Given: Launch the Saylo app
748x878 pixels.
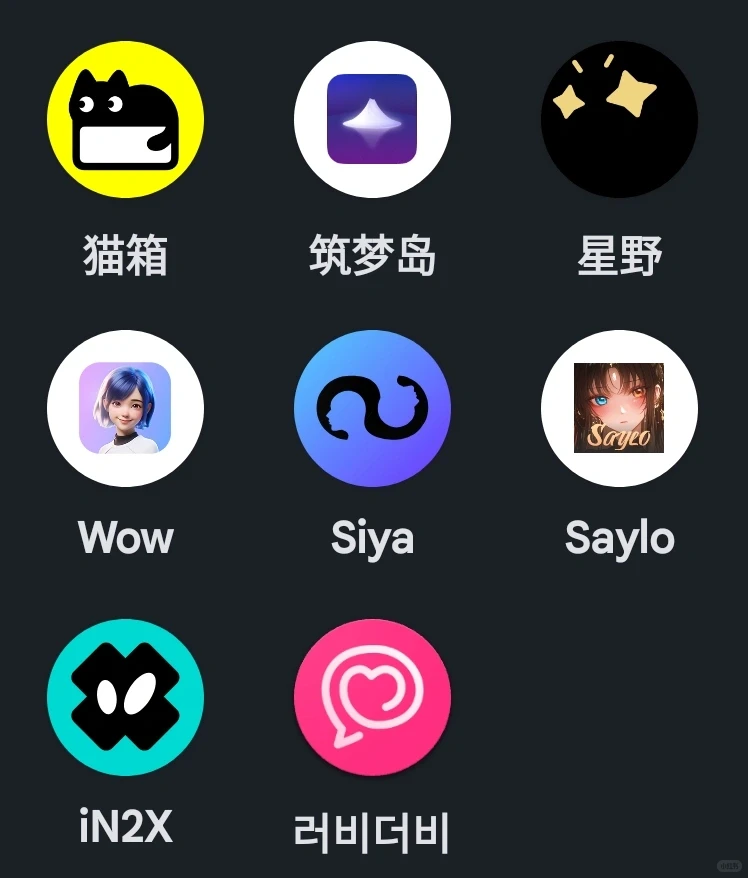Looking at the screenshot, I should pos(619,408).
